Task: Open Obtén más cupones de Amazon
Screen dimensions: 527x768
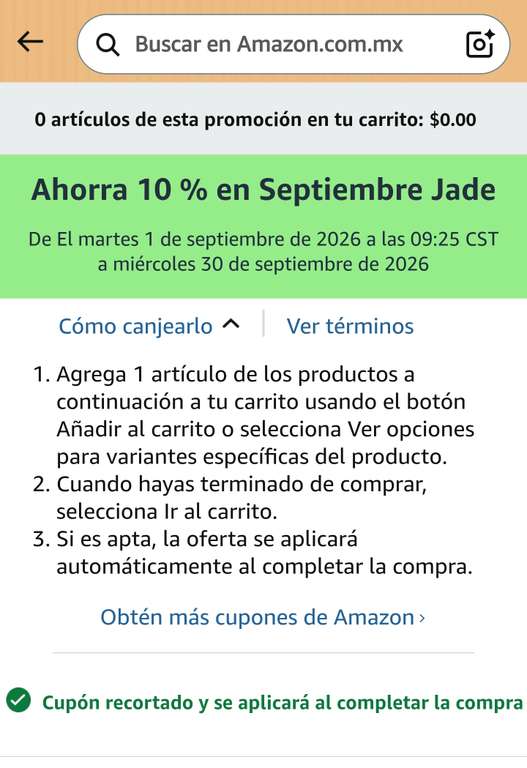Action: [263, 617]
